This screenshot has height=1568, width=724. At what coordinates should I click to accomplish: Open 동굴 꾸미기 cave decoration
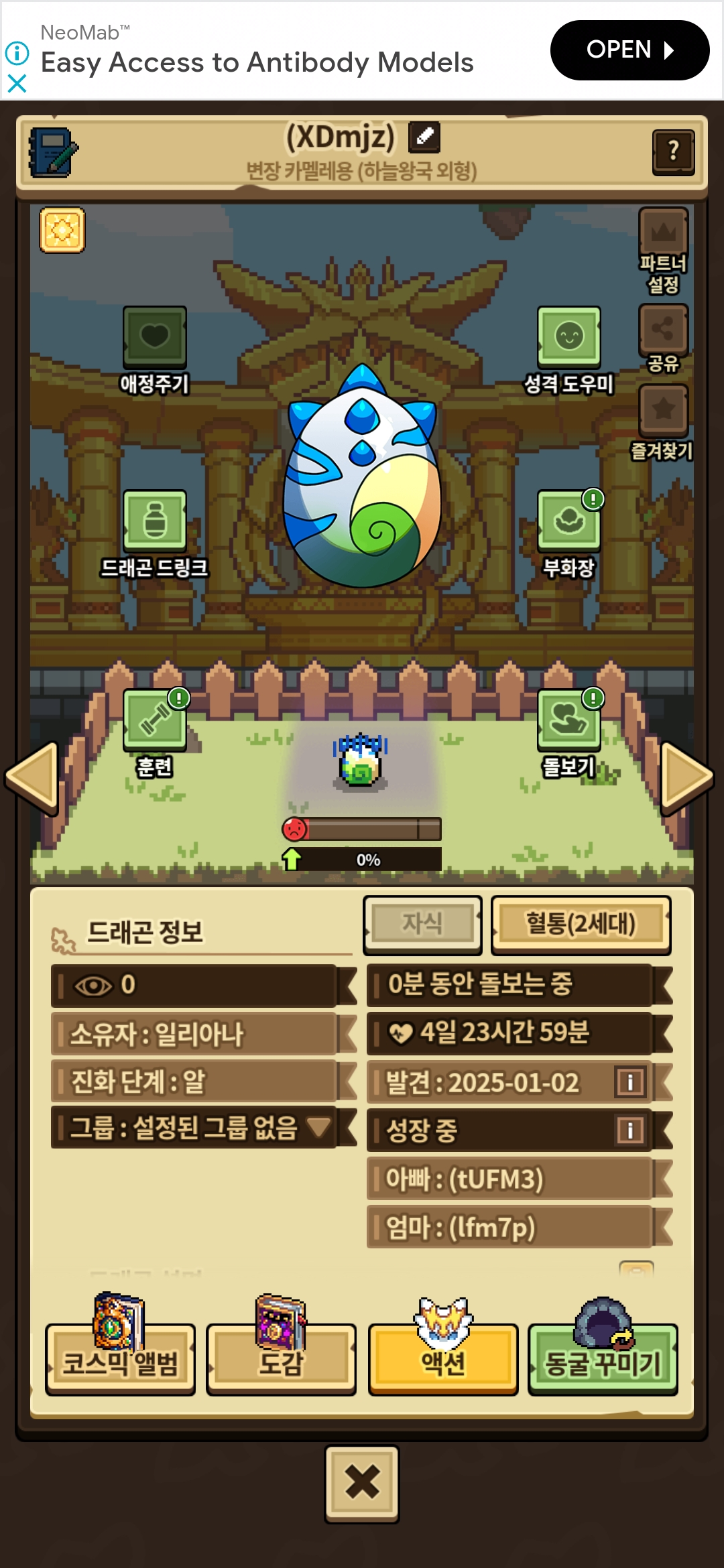point(603,1360)
